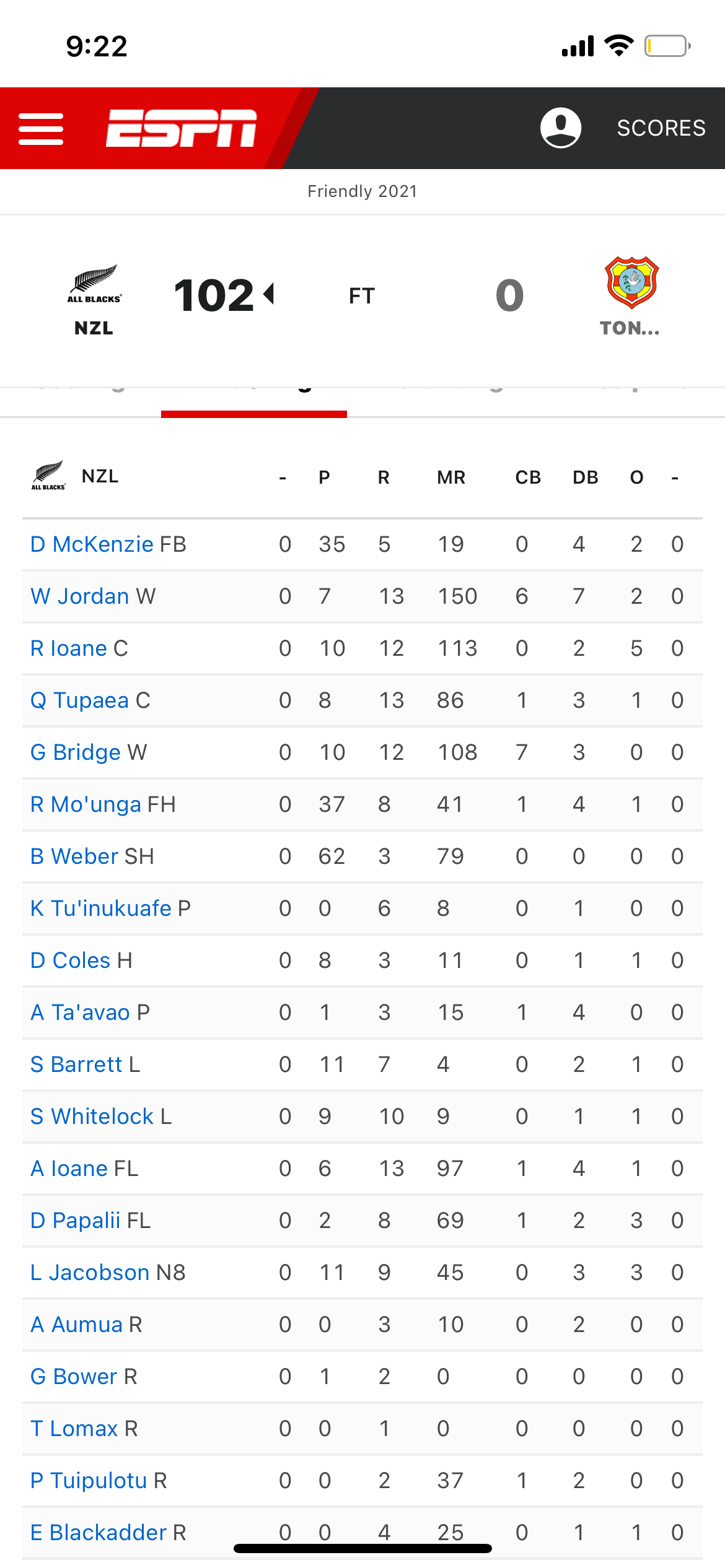The image size is (725, 1568).
Task: Select Q Tupaea's player link
Action: click(x=79, y=700)
